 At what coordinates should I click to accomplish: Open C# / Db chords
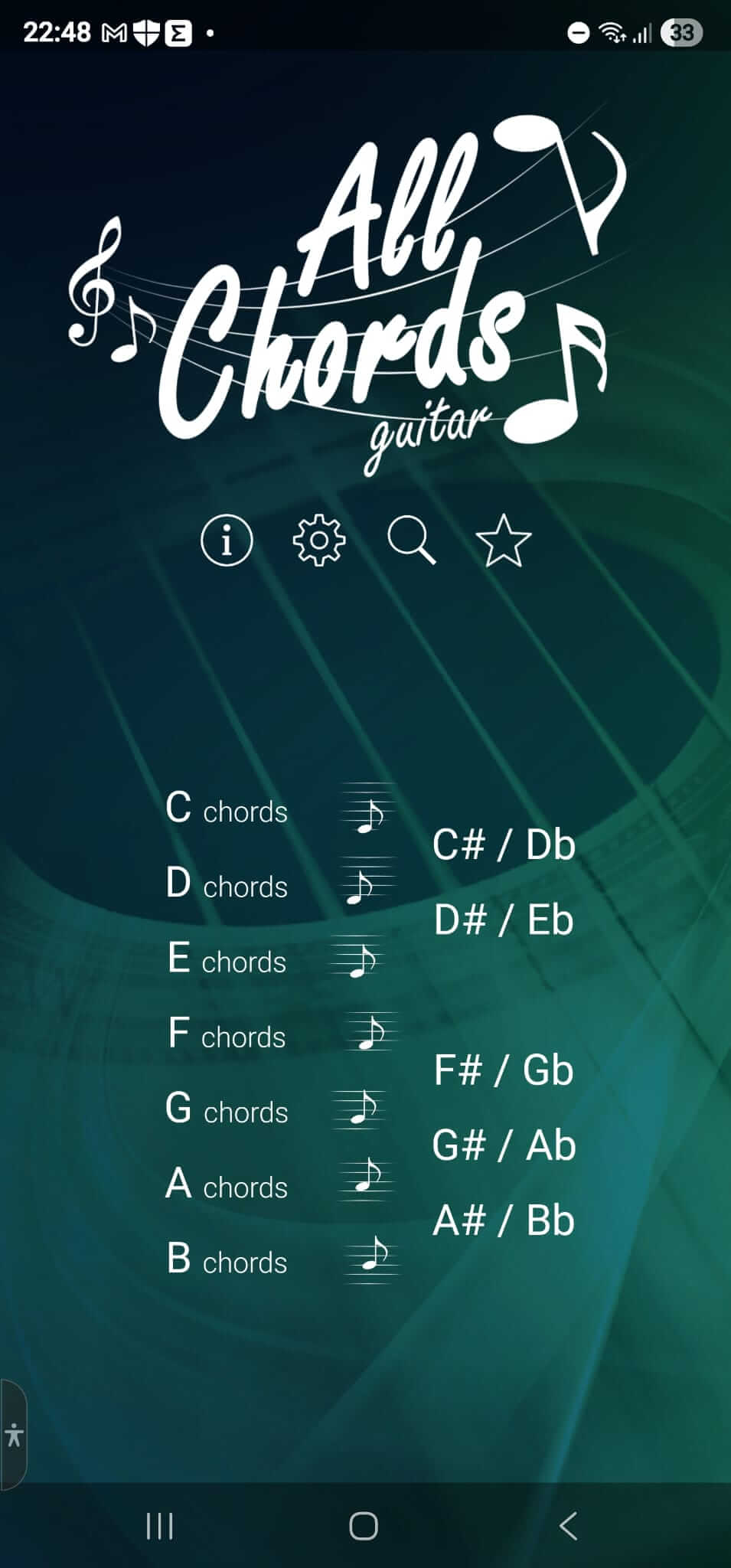pos(504,845)
